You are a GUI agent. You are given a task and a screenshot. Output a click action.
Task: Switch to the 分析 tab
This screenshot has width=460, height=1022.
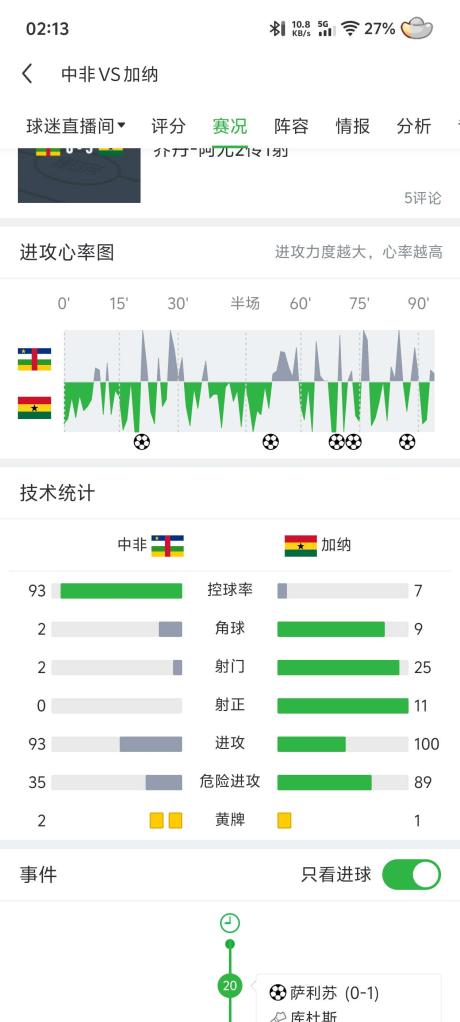(414, 126)
